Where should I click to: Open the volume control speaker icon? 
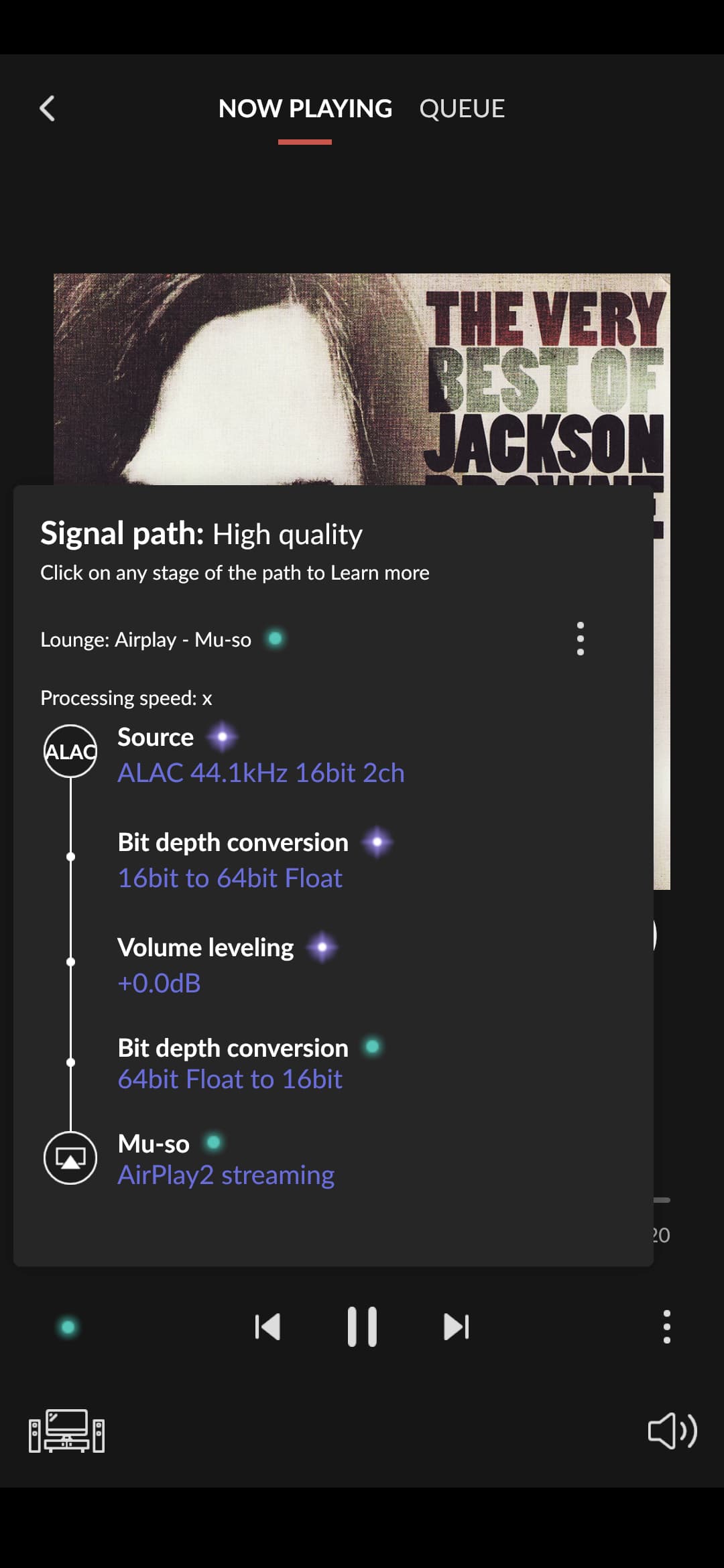[672, 1431]
